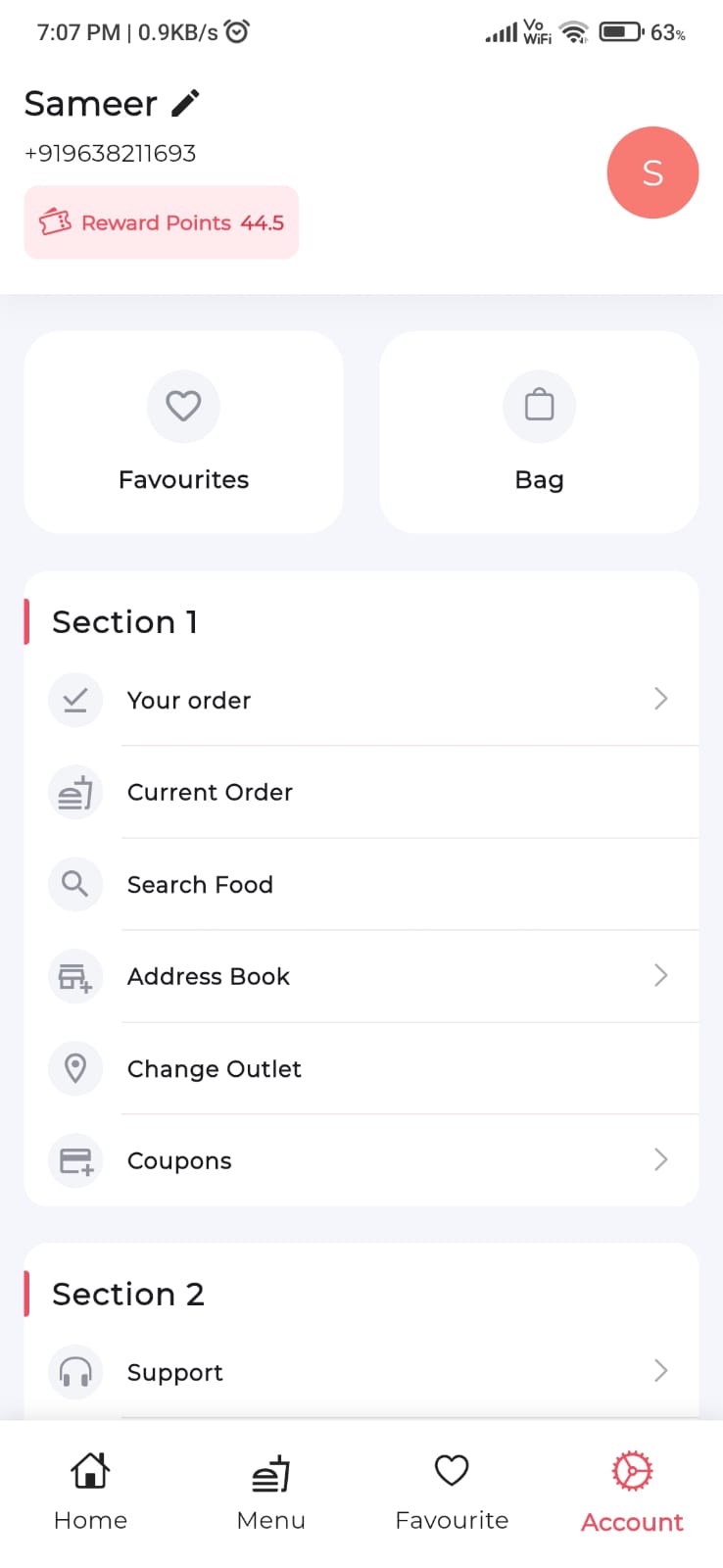Go to Search Food
Screen dimensions: 723x1568
tap(362, 884)
